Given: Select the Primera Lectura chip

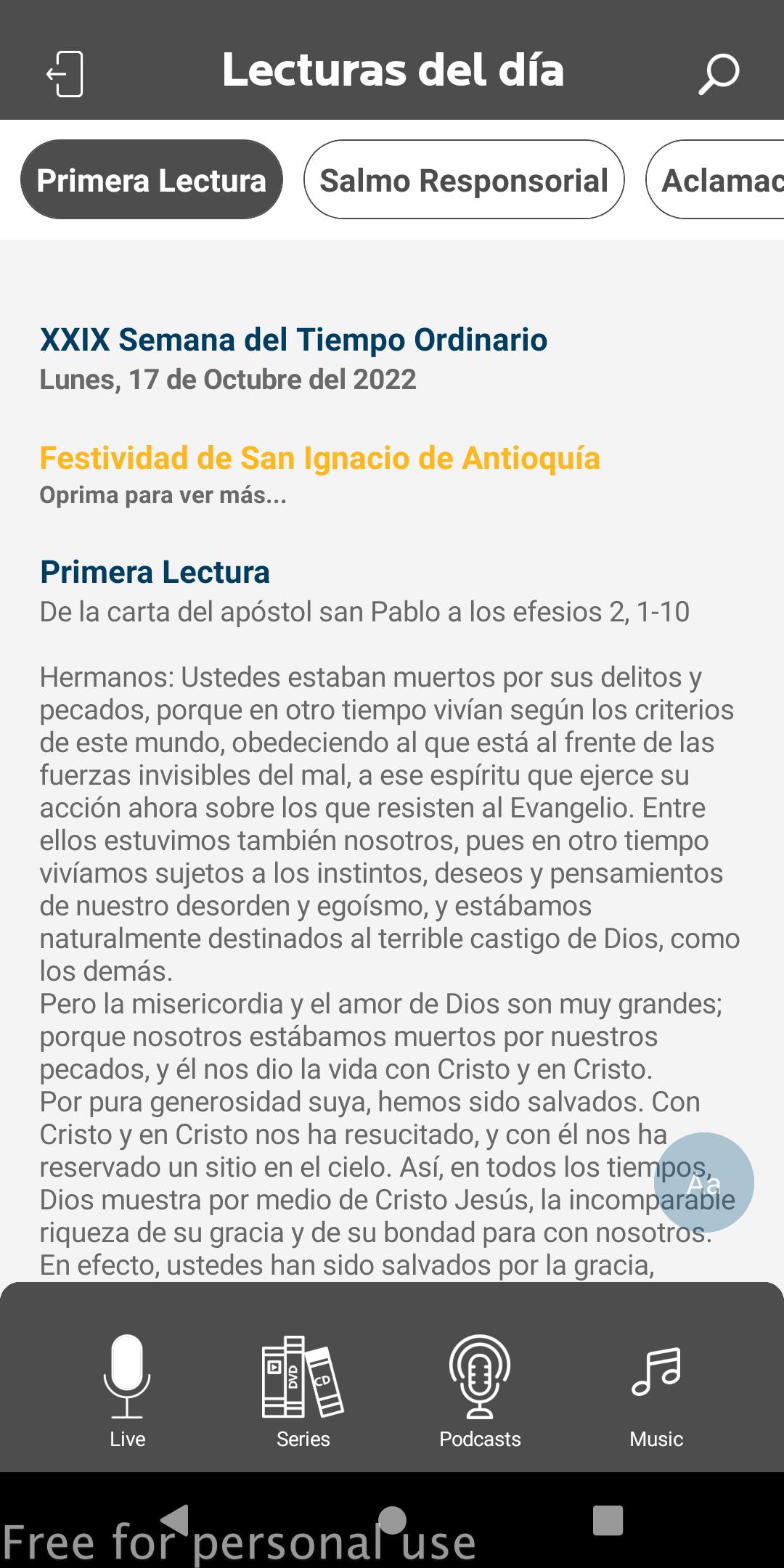Looking at the screenshot, I should tap(152, 179).
